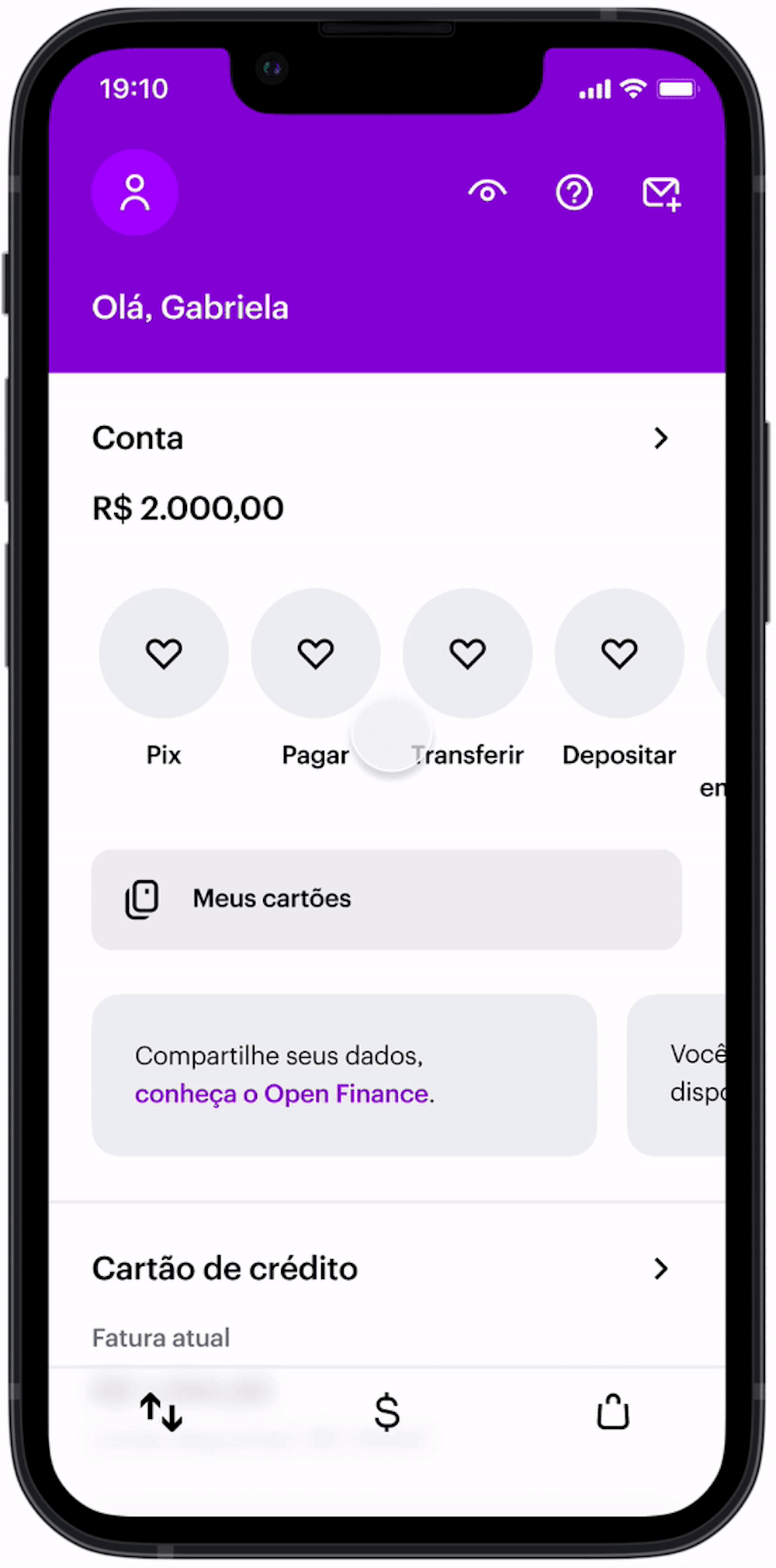Open the profile avatar

point(134,193)
